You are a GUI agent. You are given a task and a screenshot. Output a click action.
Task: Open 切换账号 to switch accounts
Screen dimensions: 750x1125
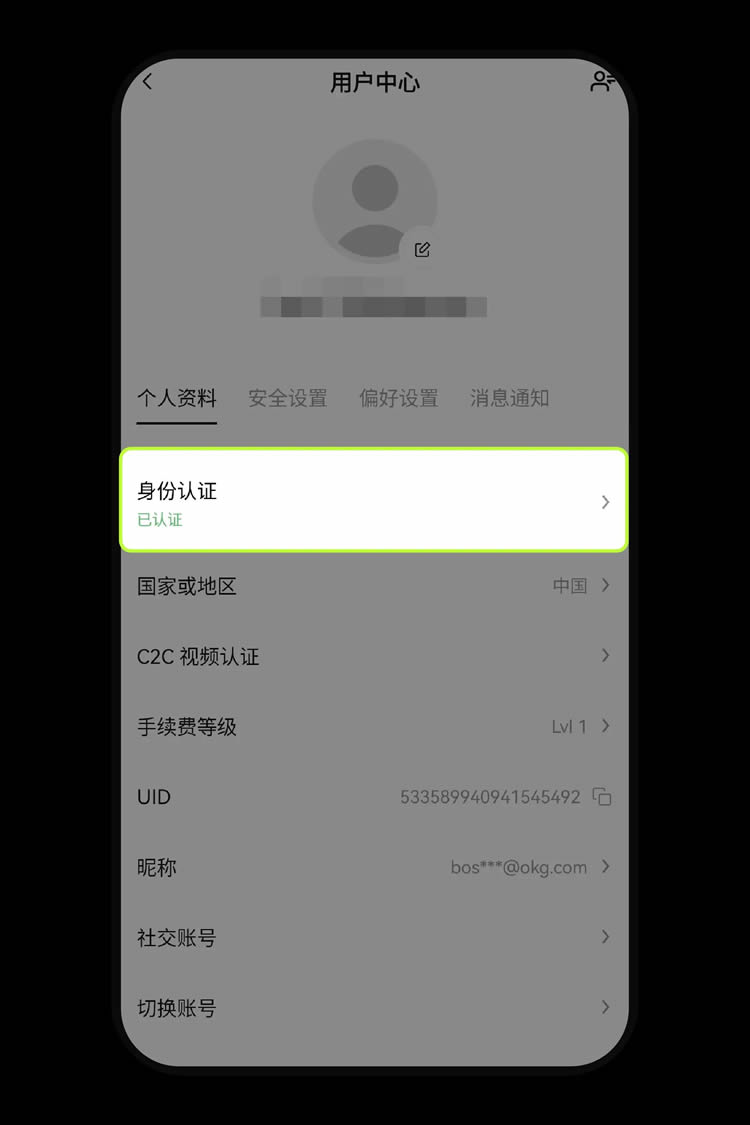point(374,1008)
